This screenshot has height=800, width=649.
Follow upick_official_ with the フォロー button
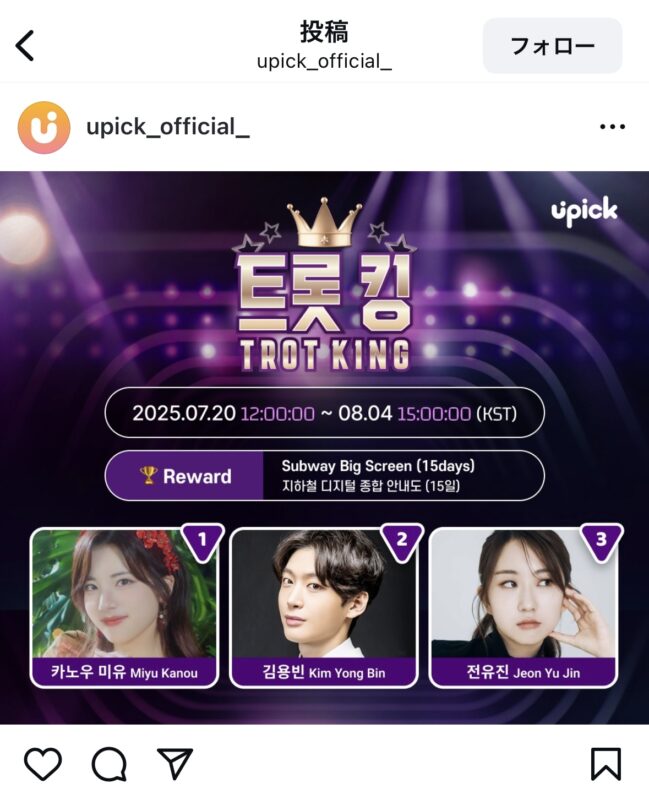(552, 45)
